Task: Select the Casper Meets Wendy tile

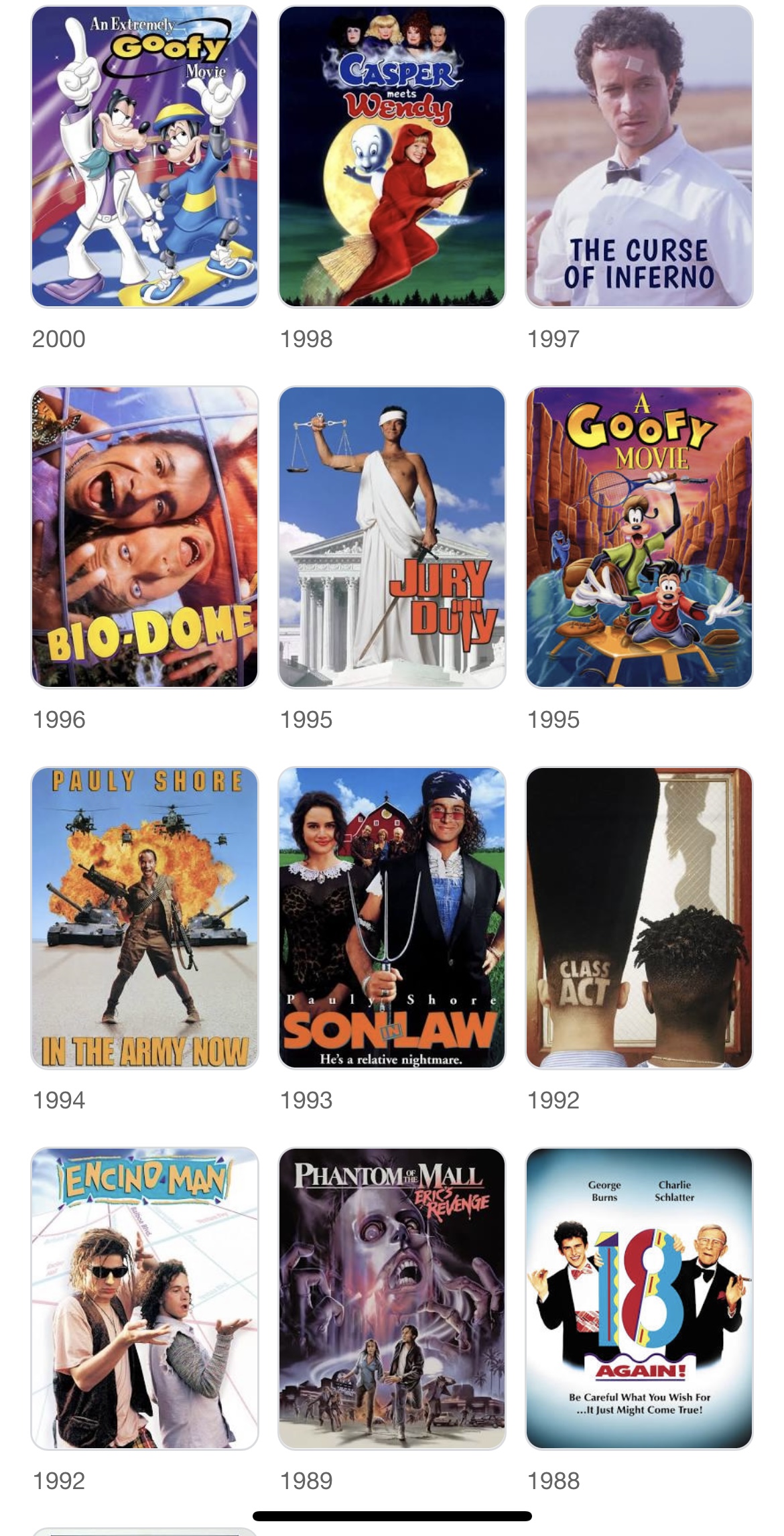Action: click(x=392, y=156)
